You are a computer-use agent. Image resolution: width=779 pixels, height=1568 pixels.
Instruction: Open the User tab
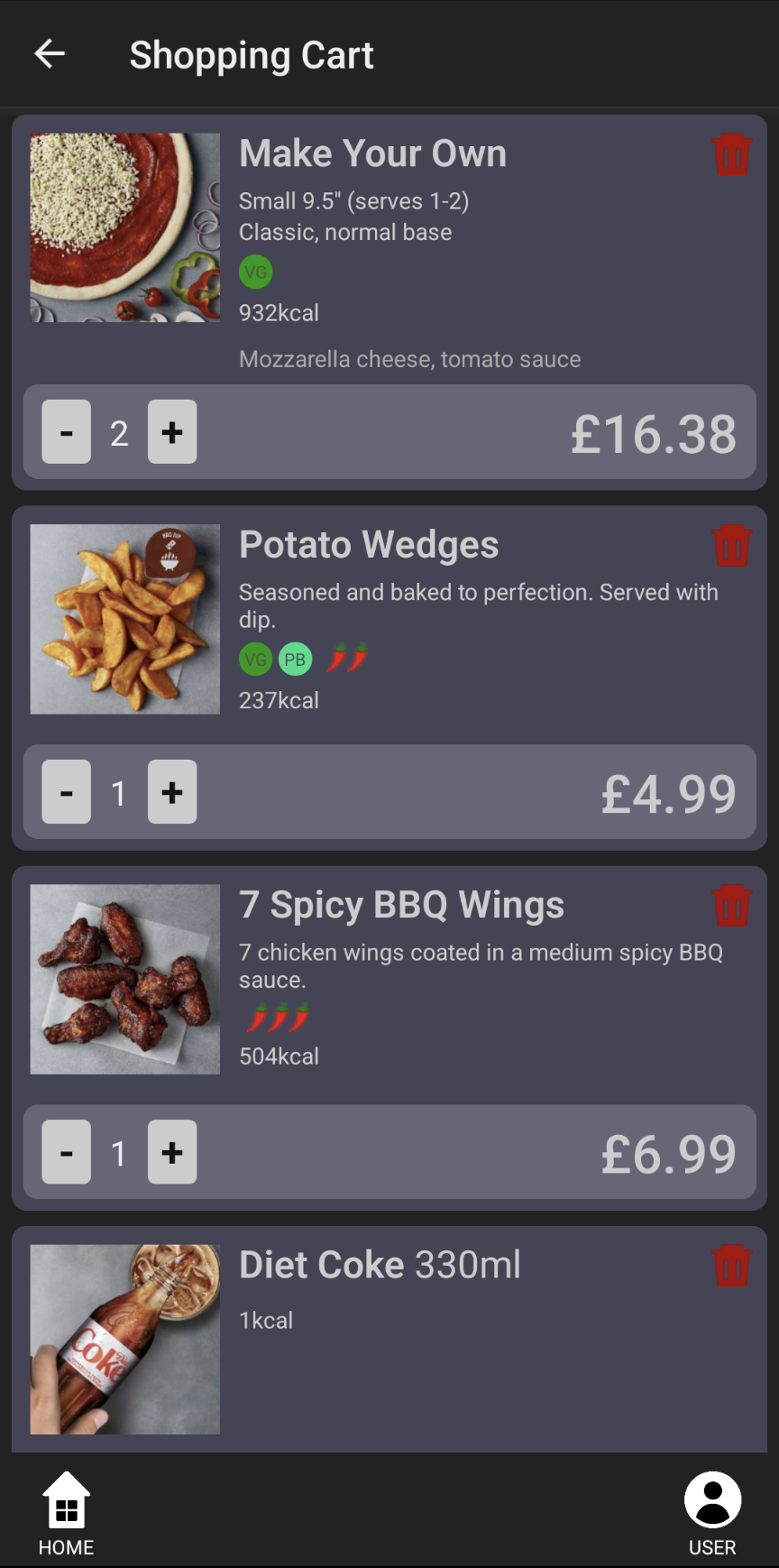712,1514
